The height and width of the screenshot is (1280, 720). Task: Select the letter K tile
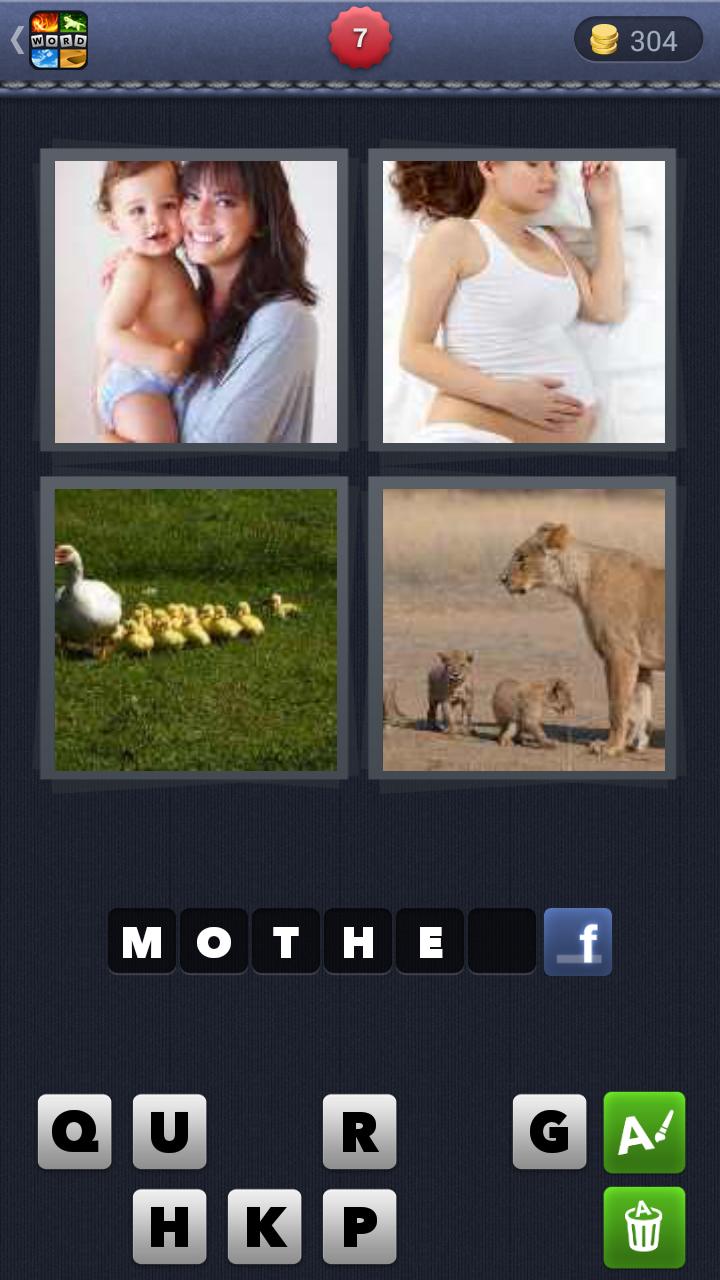(x=265, y=1227)
